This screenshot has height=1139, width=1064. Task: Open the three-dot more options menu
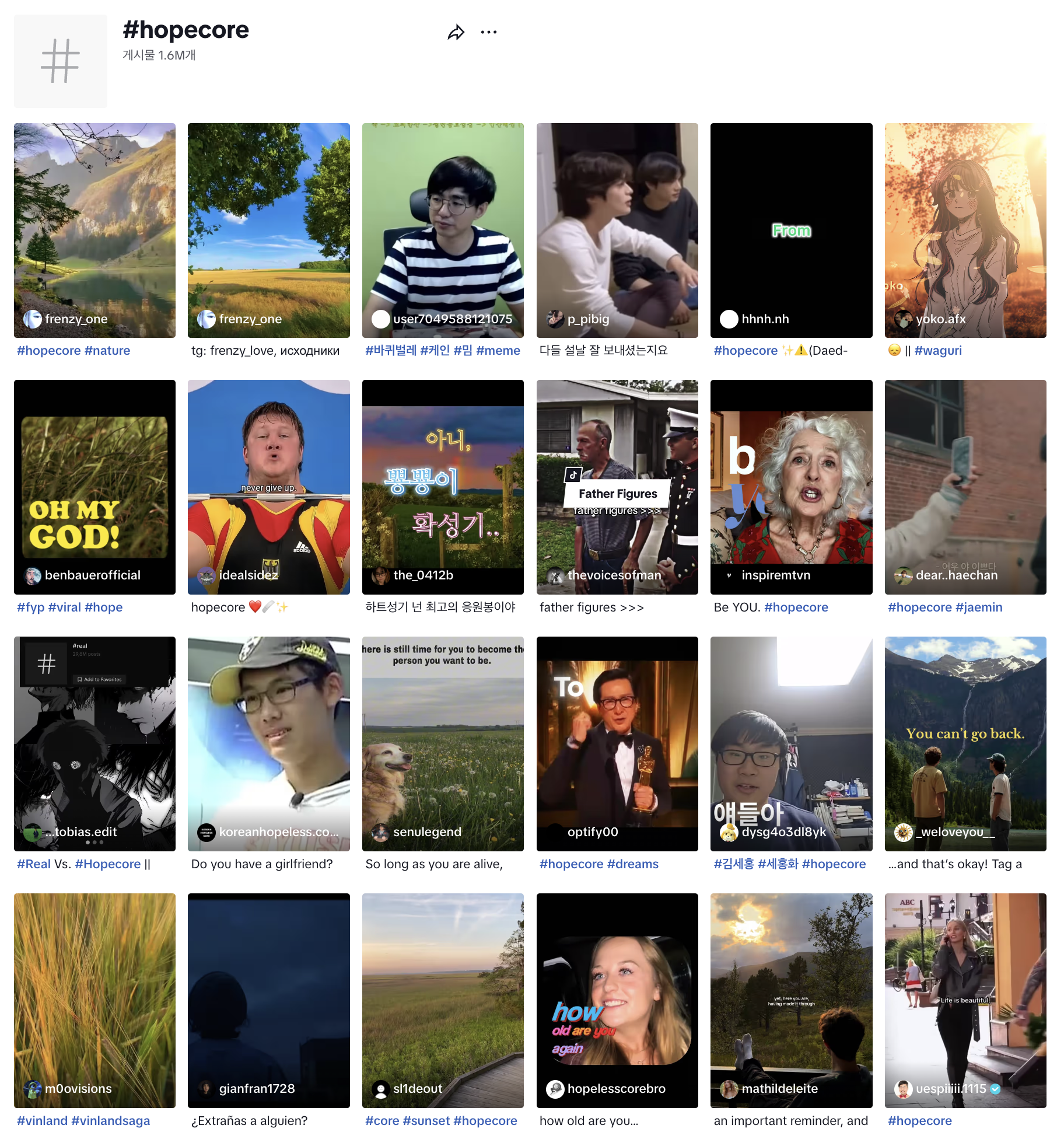pyautogui.click(x=488, y=33)
